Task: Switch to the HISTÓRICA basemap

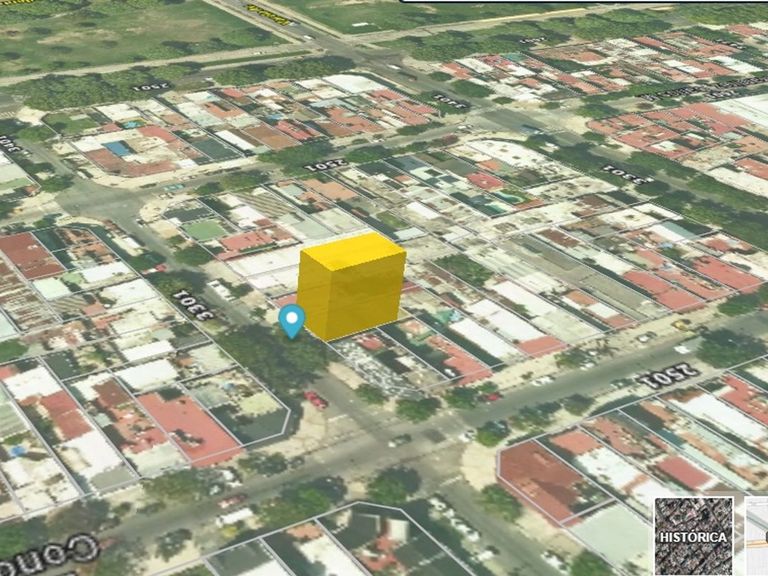Action: 694,536
